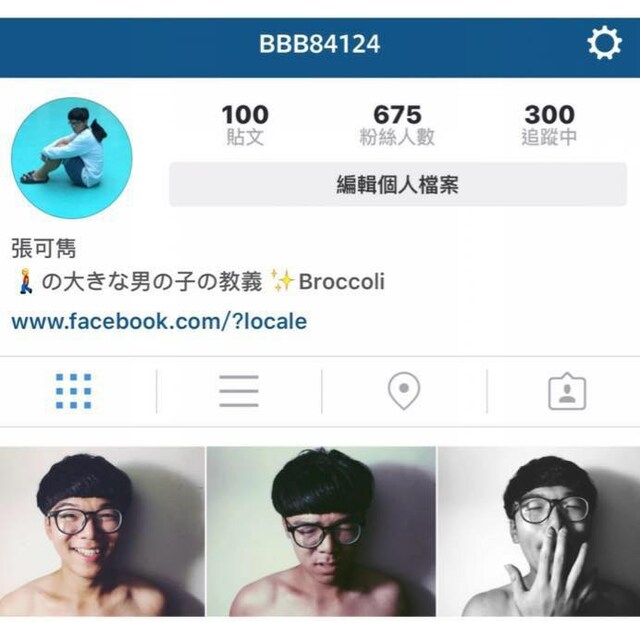Tap the profile picture avatar
Image resolution: width=640 pixels, height=640 pixels.
click(x=72, y=155)
